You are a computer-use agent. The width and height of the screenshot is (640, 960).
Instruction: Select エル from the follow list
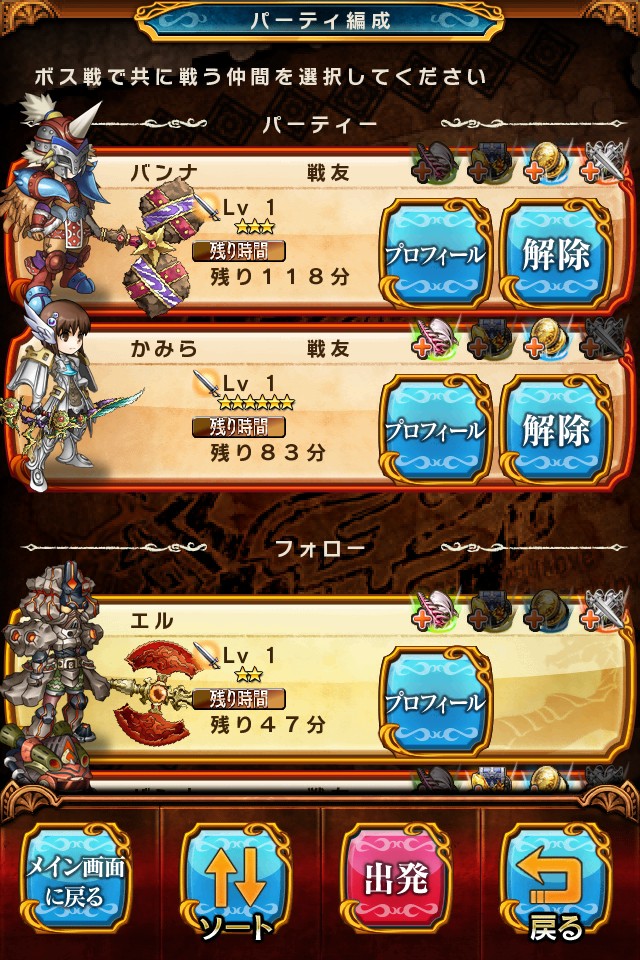250,690
